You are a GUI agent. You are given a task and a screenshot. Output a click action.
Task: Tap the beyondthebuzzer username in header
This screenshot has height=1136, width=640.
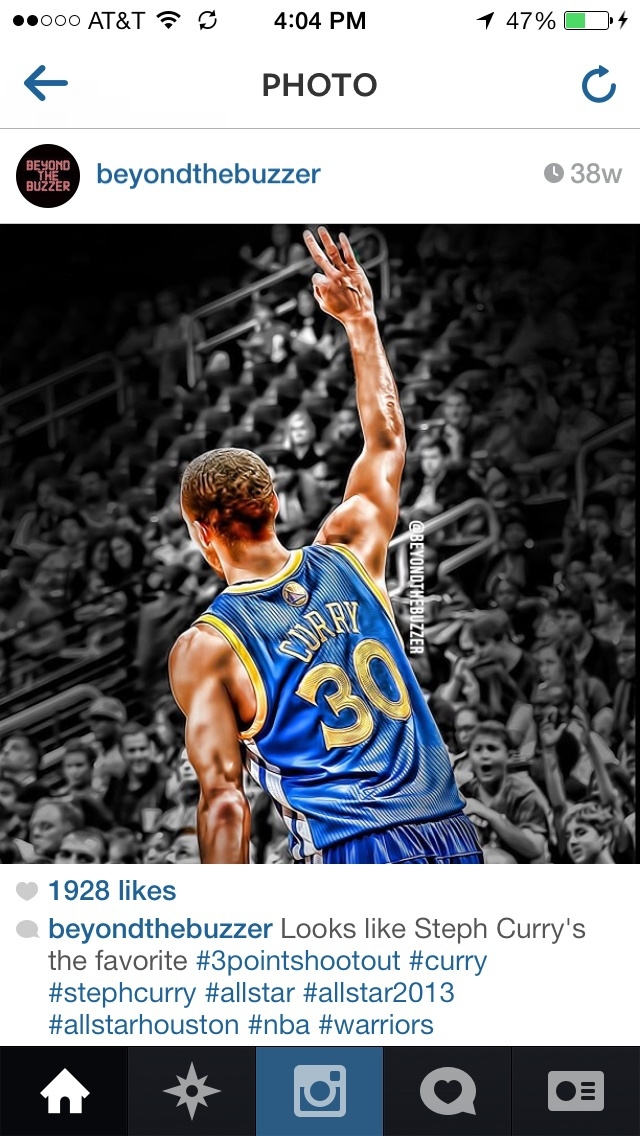coord(208,174)
